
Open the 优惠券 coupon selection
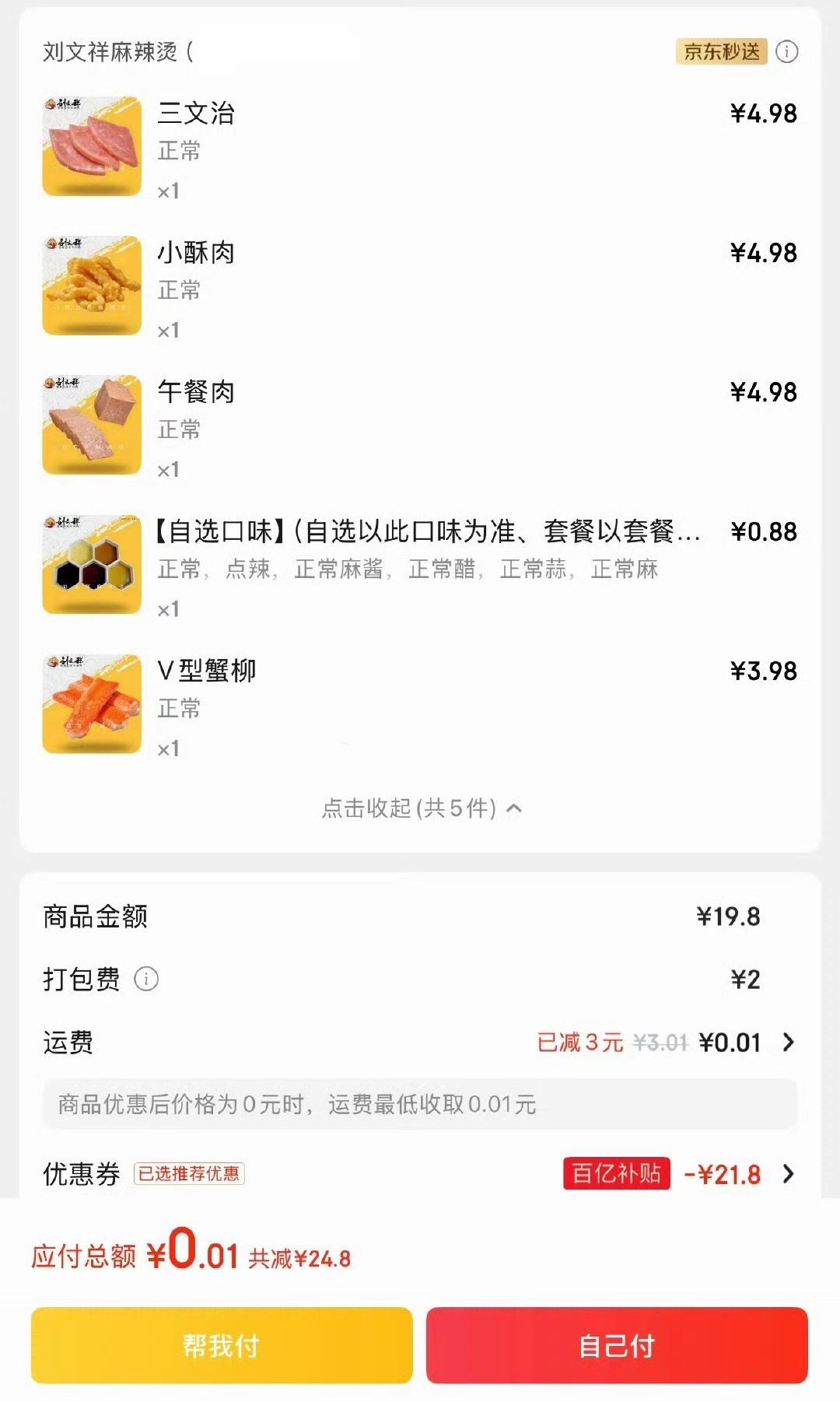[788, 1173]
